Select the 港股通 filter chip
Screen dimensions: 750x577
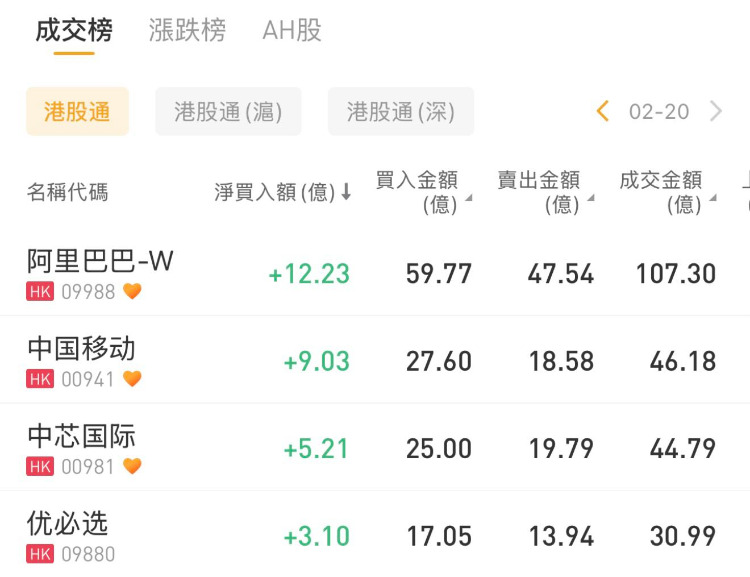coord(77,112)
